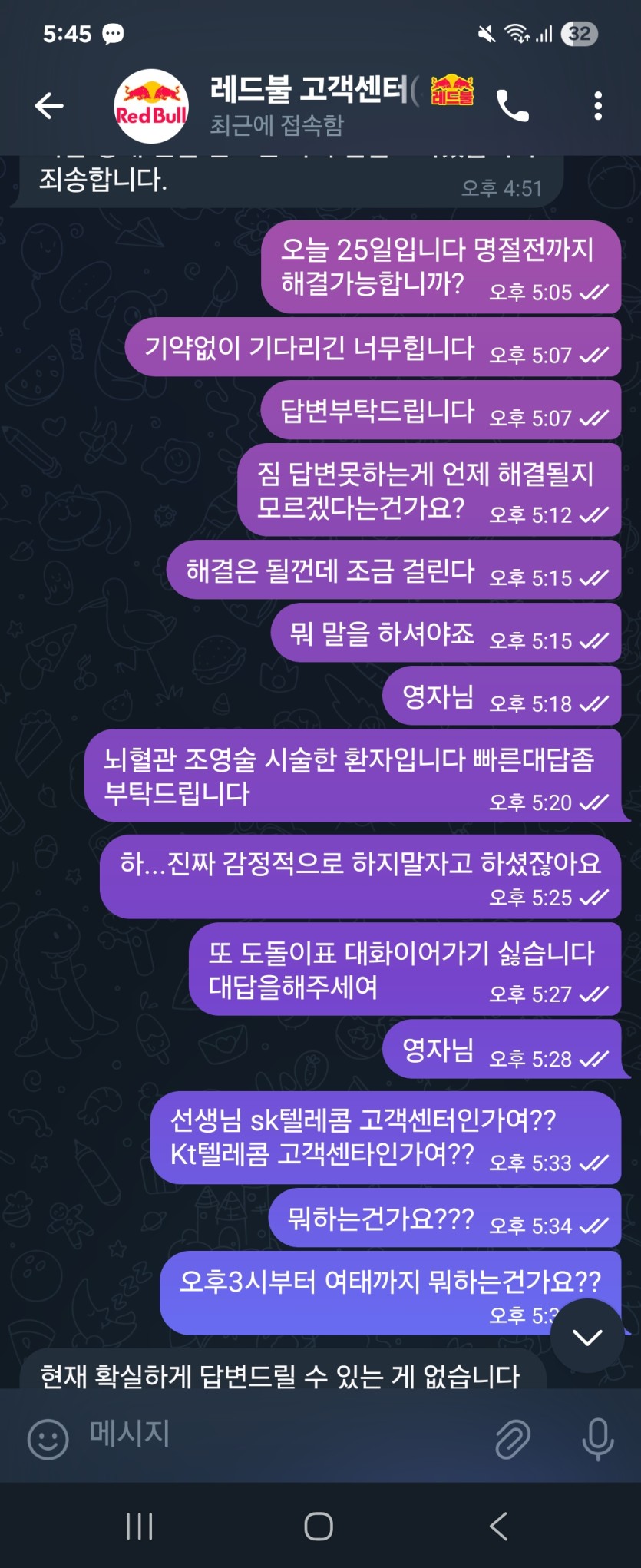Go back to the chat list

48,105
